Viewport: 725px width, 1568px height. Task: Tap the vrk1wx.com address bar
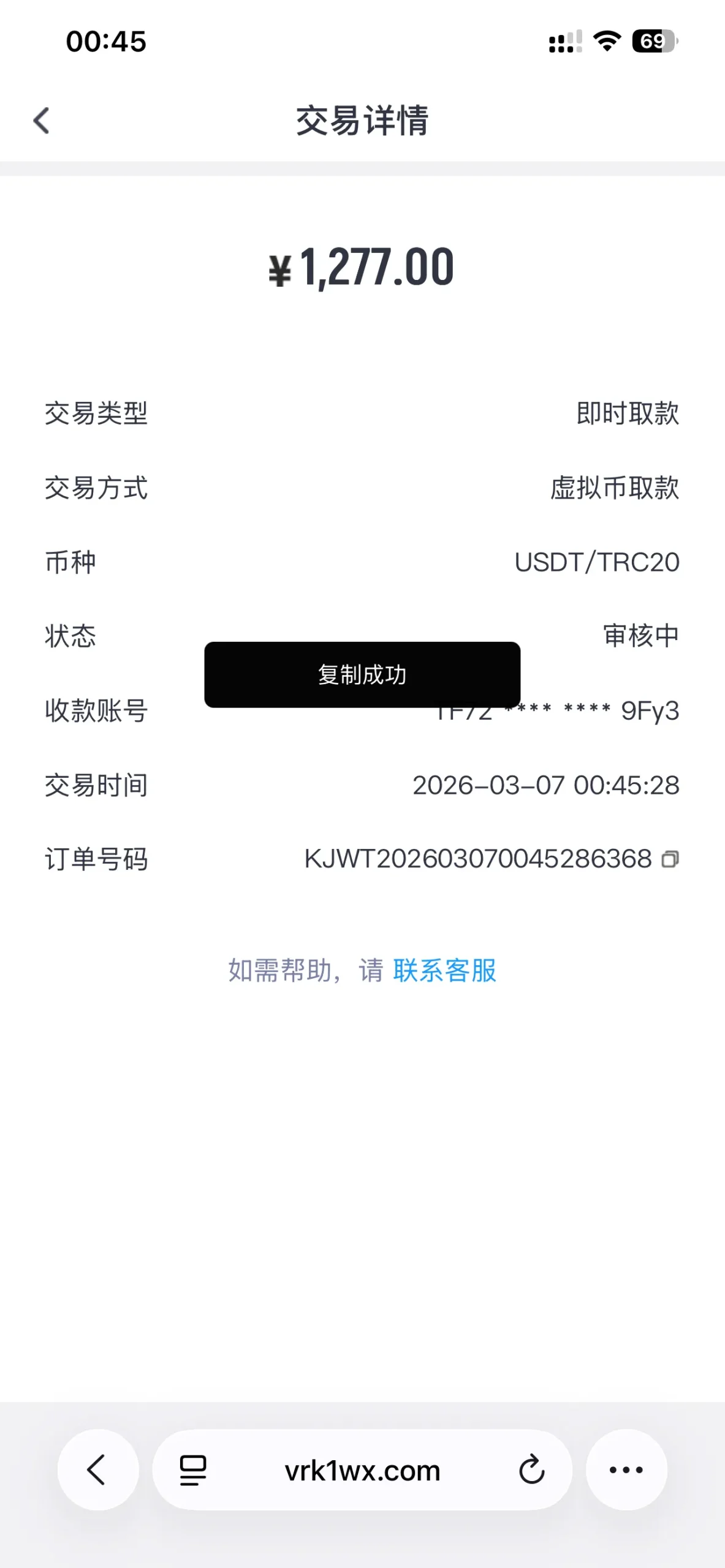tap(362, 1471)
